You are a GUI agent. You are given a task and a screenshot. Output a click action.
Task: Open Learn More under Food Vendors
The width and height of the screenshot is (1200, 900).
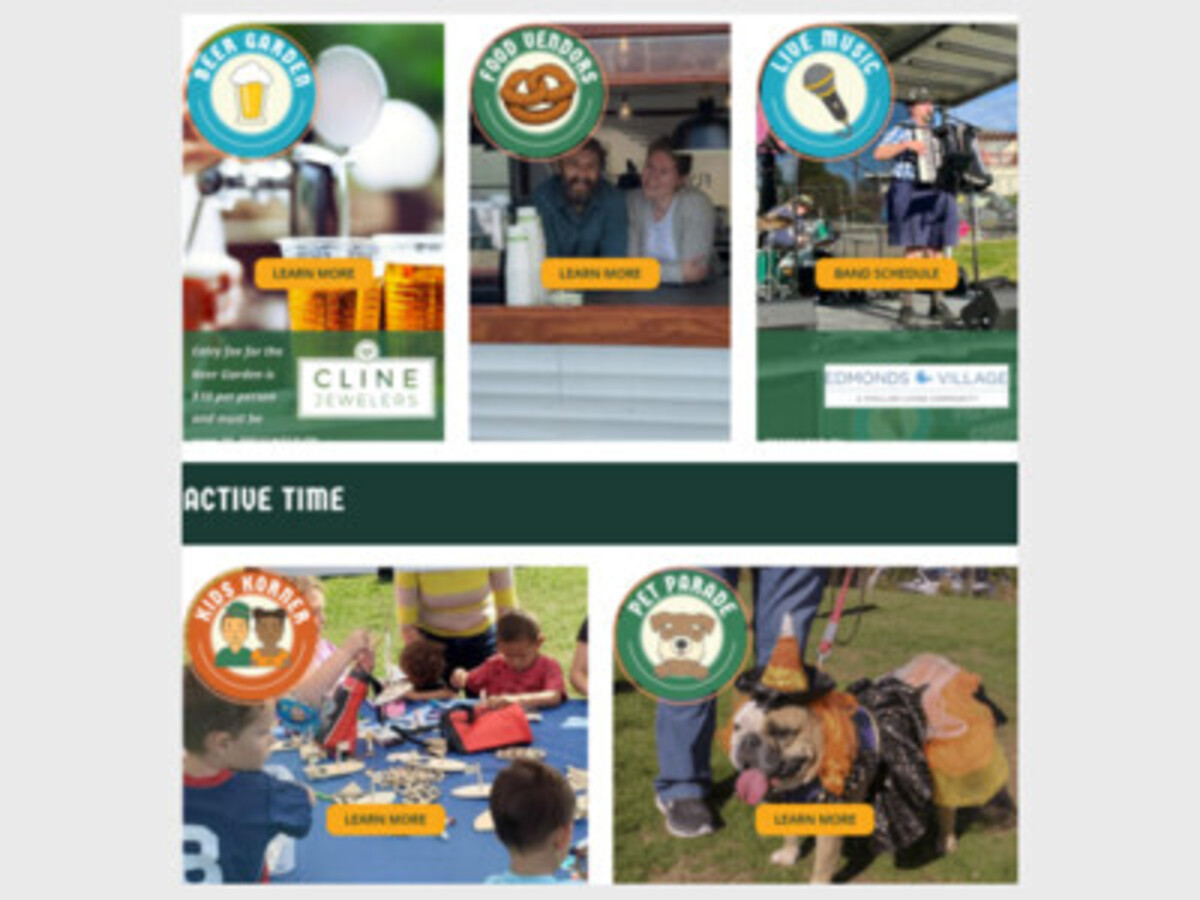pyautogui.click(x=600, y=273)
